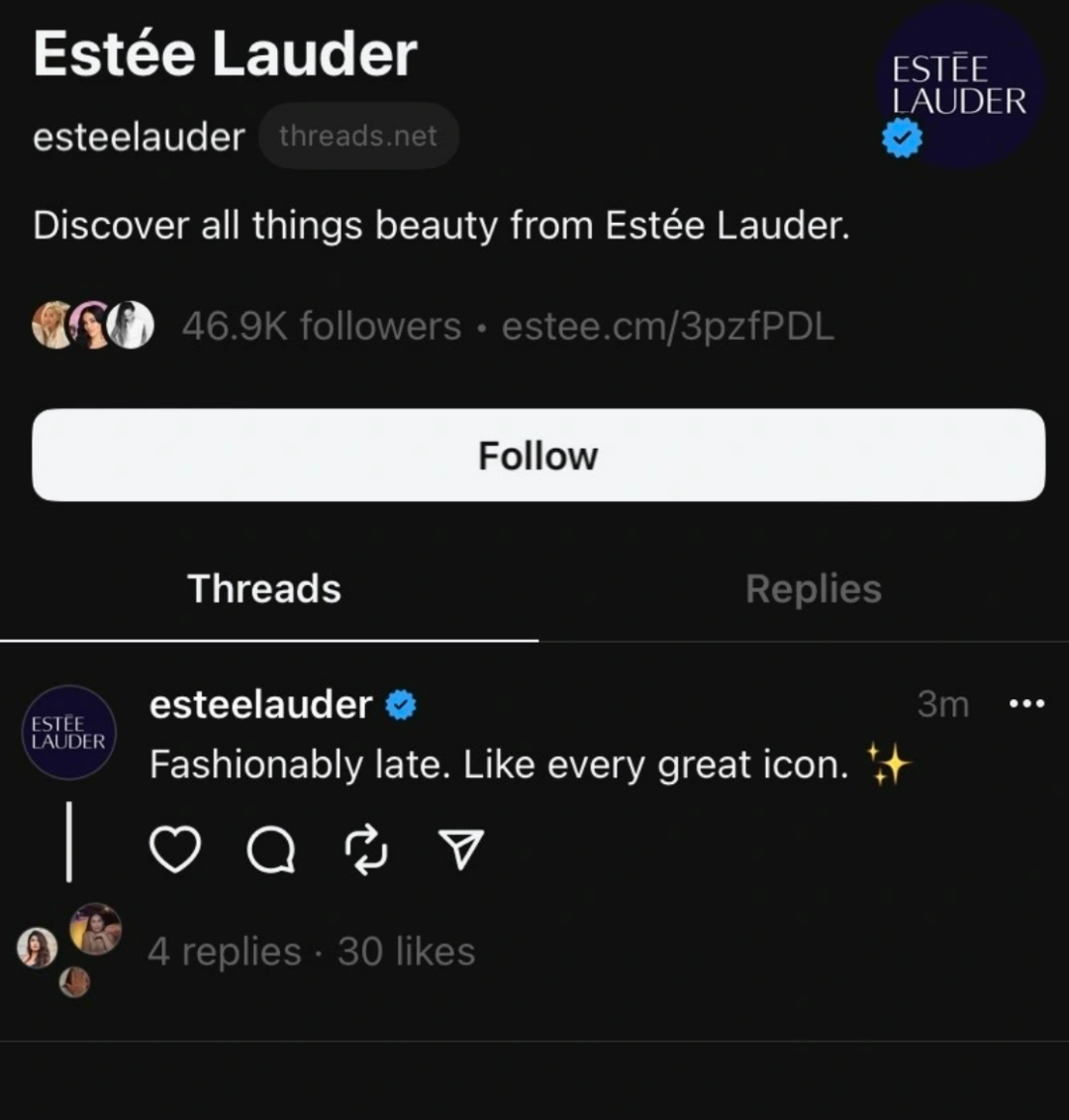This screenshot has height=1120, width=1069.
Task: Open the estee.cm/3pzfPDL link
Action: pos(668,327)
